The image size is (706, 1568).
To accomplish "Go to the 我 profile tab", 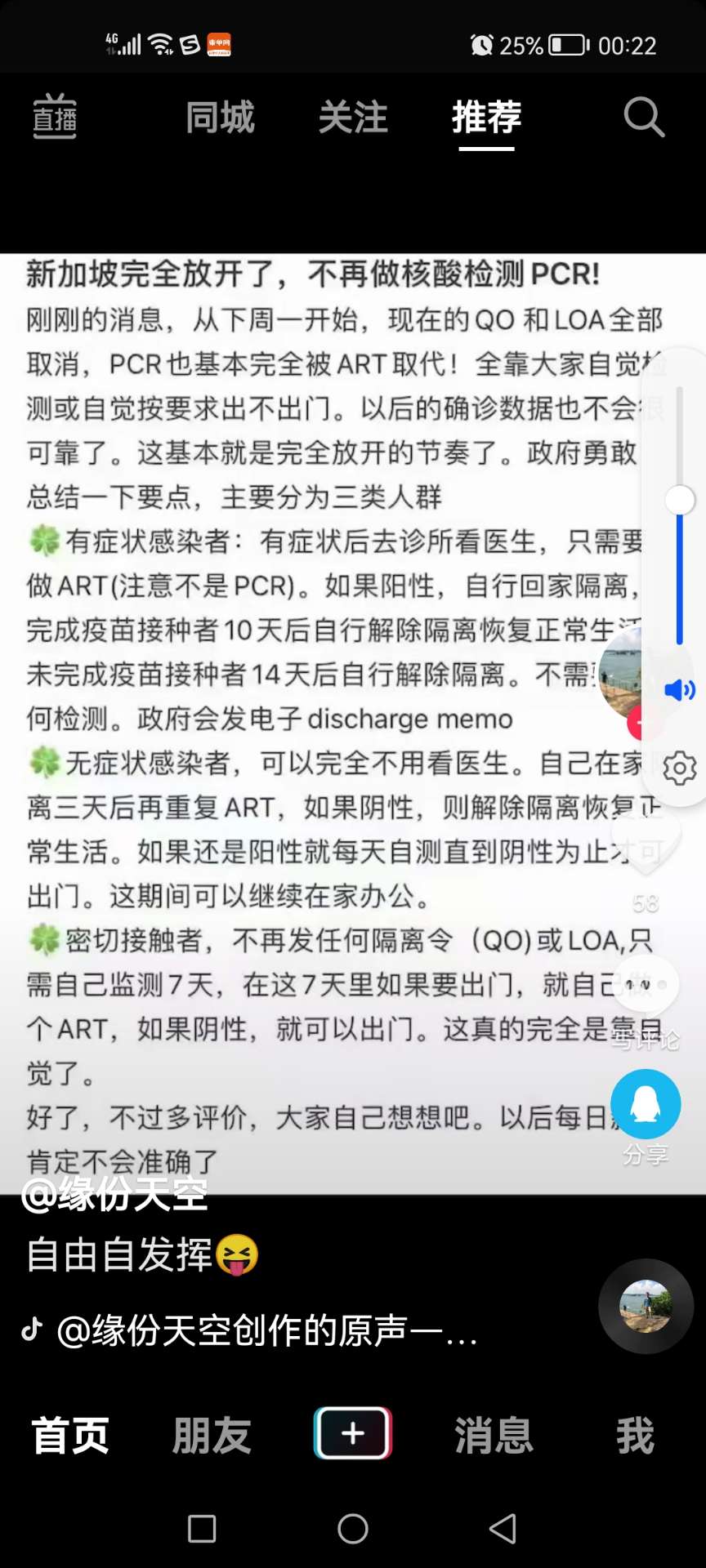I will (x=635, y=1436).
